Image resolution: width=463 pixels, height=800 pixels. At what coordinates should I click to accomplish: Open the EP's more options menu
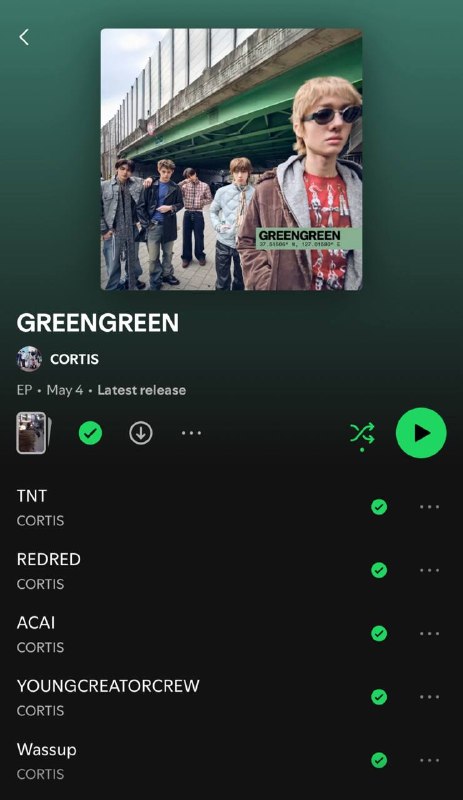pyautogui.click(x=191, y=433)
